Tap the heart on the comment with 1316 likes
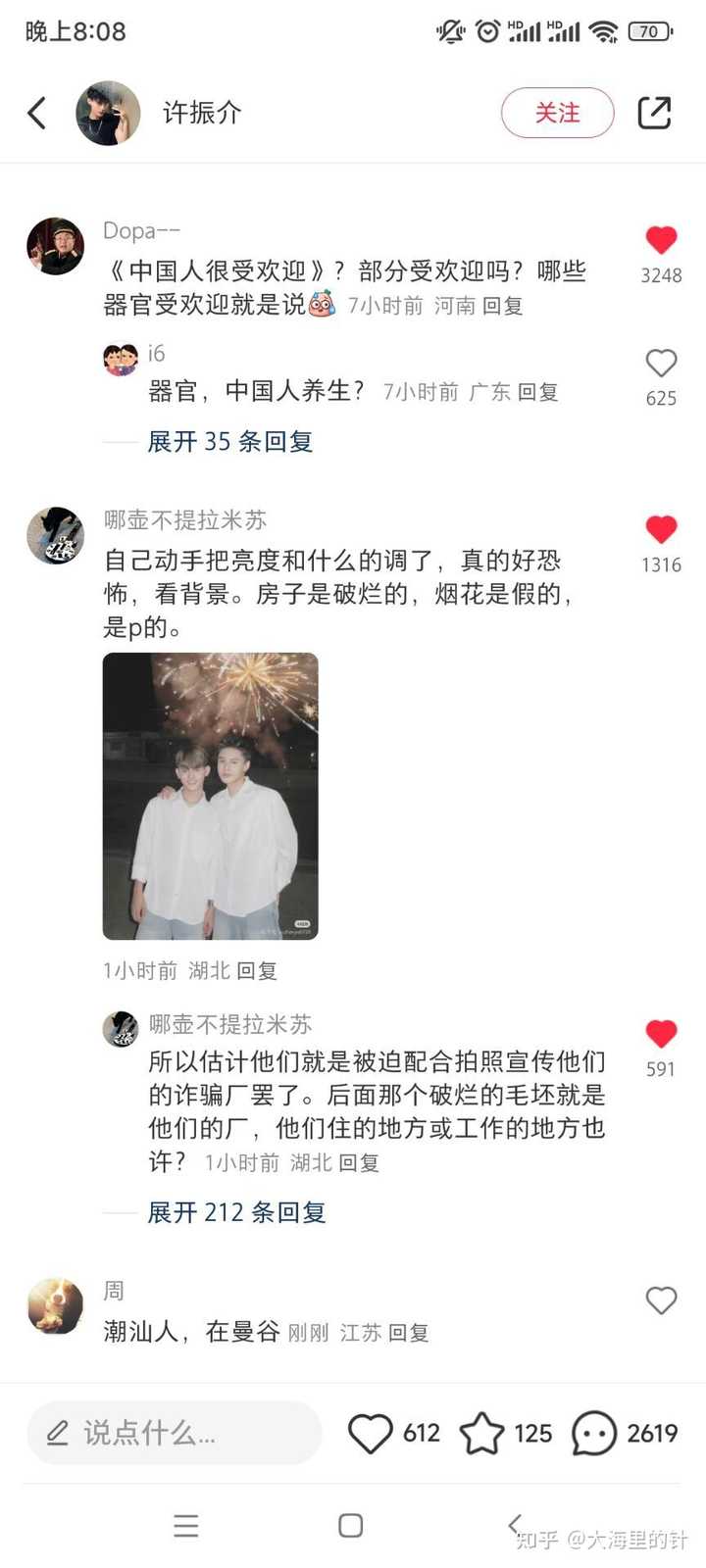 pyautogui.click(x=661, y=529)
